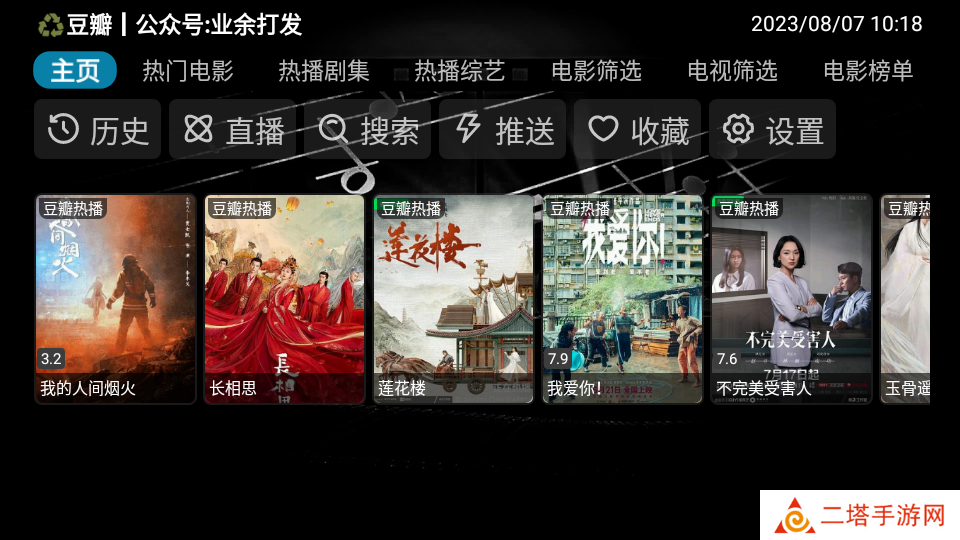The image size is (960, 540).
Task: Switch to the 热播剧集 tab
Action: (x=323, y=71)
